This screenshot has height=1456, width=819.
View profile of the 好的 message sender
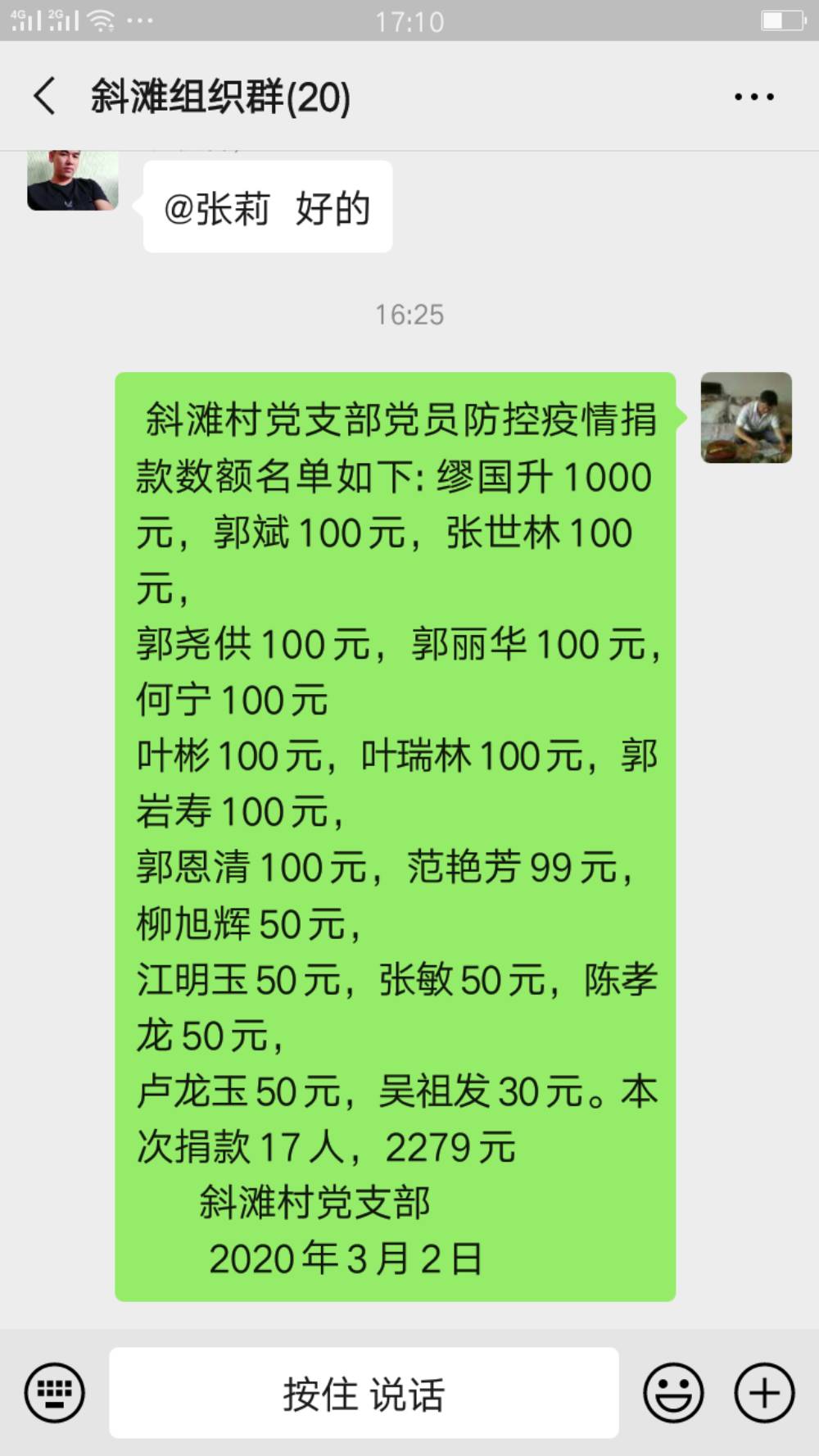tap(73, 182)
